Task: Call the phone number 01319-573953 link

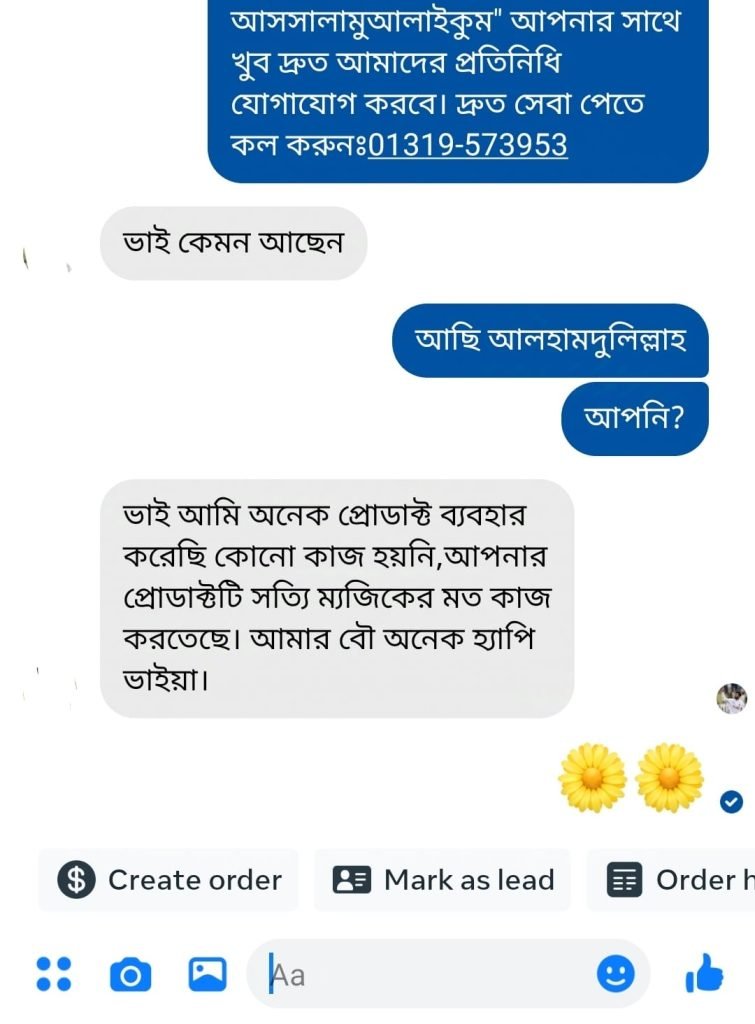Action: click(x=467, y=146)
